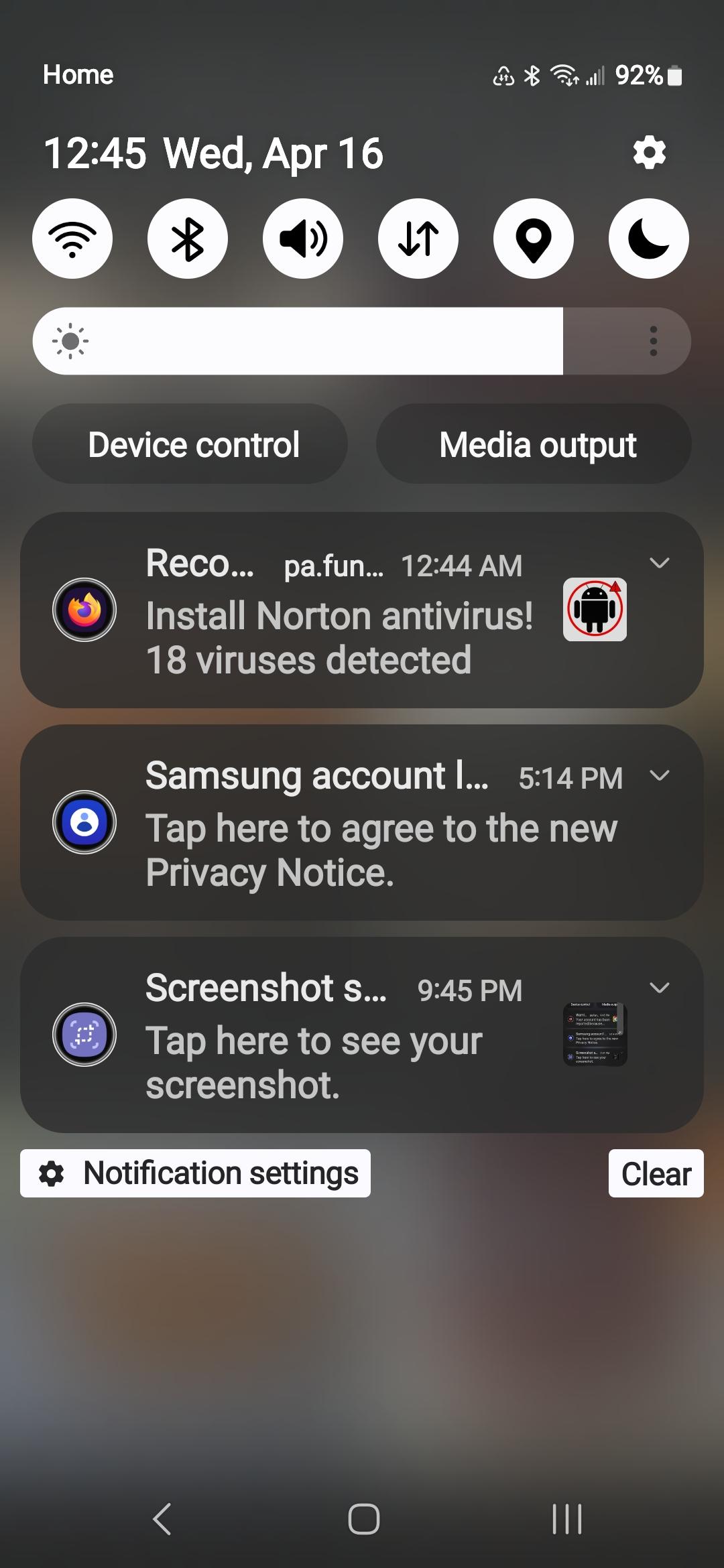Open brightness options three-dot menu
This screenshot has width=724, height=1568.
(x=654, y=341)
